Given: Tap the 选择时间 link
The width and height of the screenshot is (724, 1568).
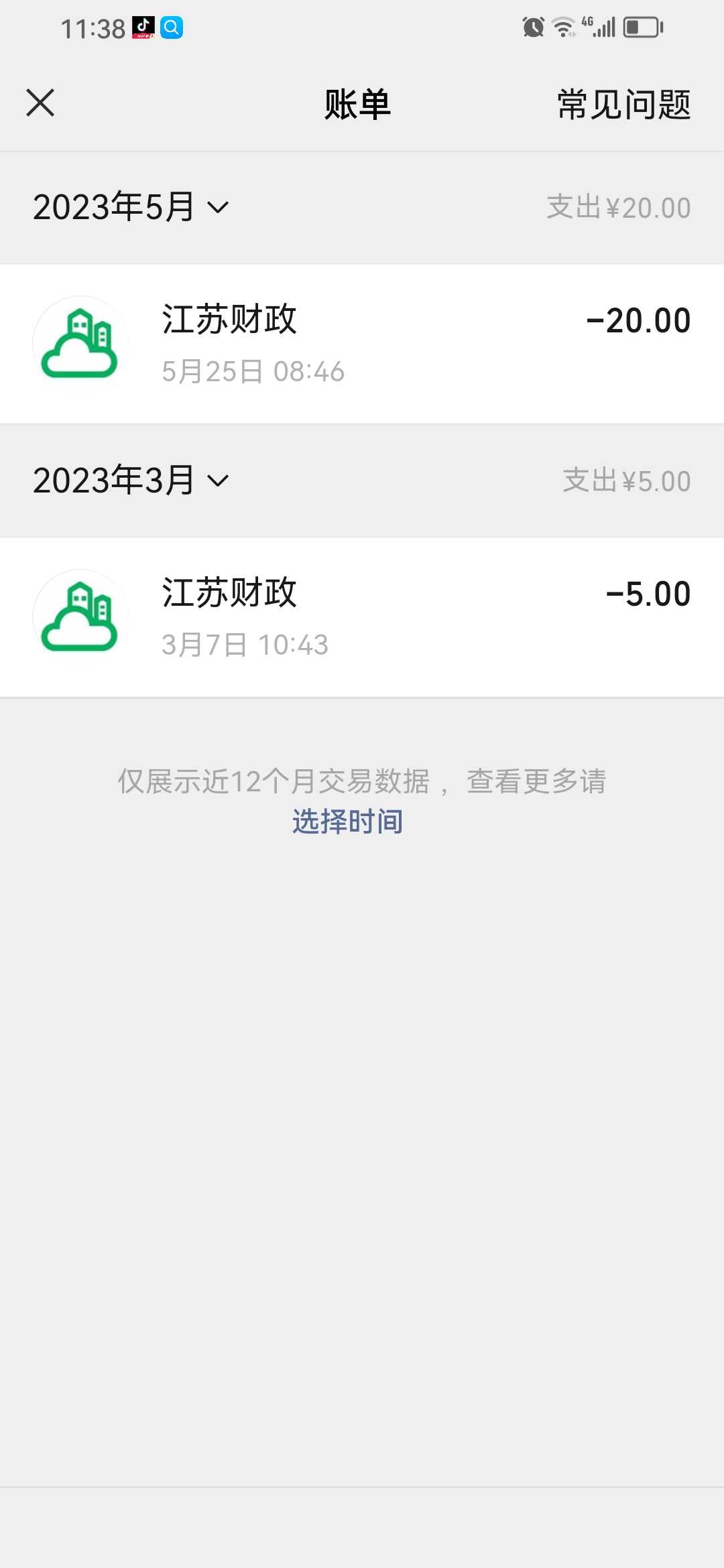Looking at the screenshot, I should [x=347, y=822].
